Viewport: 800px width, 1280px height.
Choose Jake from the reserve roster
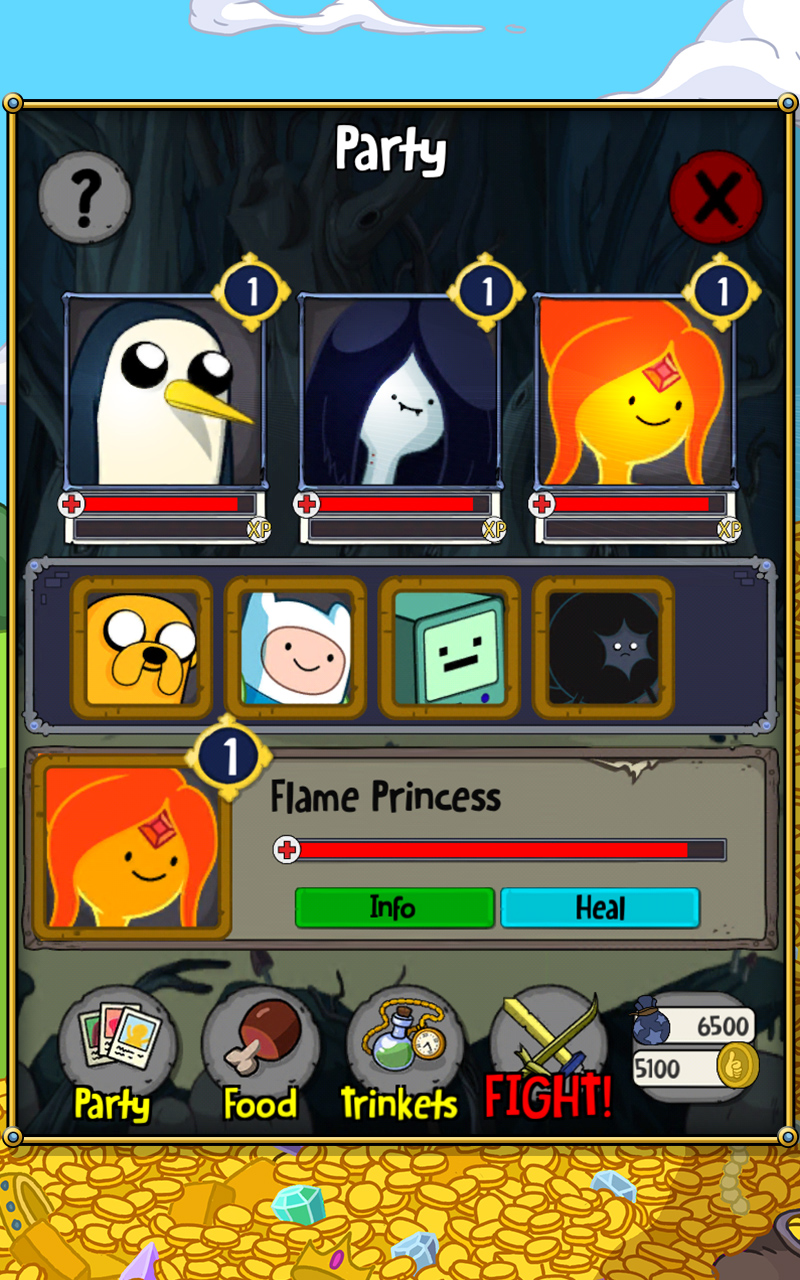pos(141,647)
